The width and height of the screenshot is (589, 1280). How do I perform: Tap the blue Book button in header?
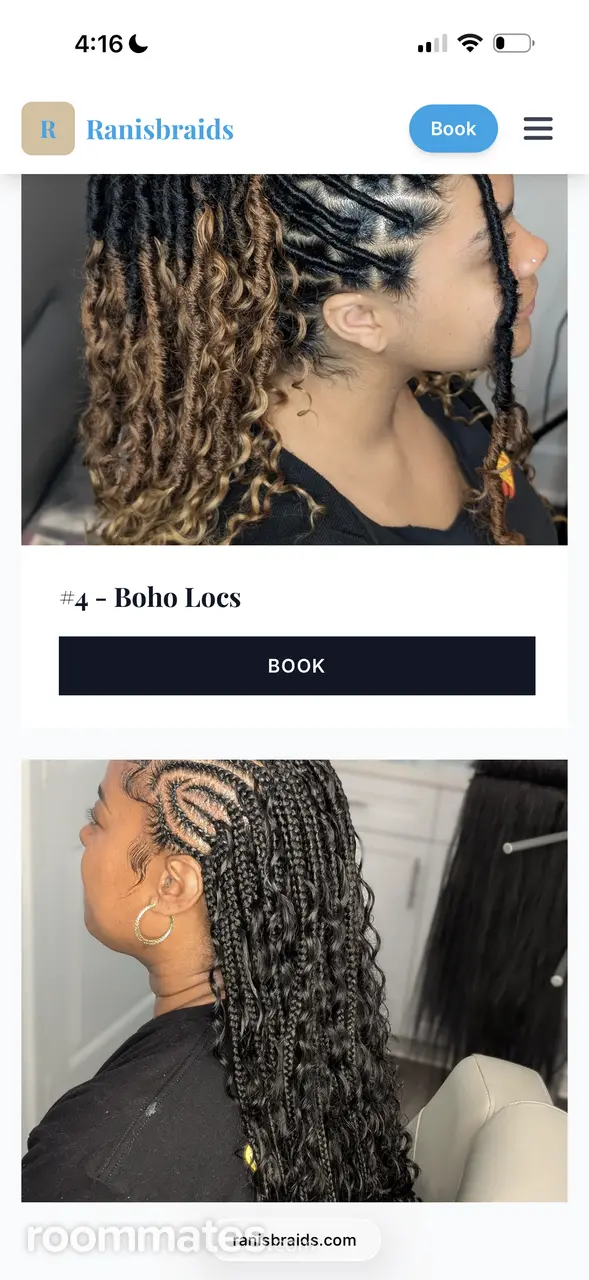click(453, 129)
